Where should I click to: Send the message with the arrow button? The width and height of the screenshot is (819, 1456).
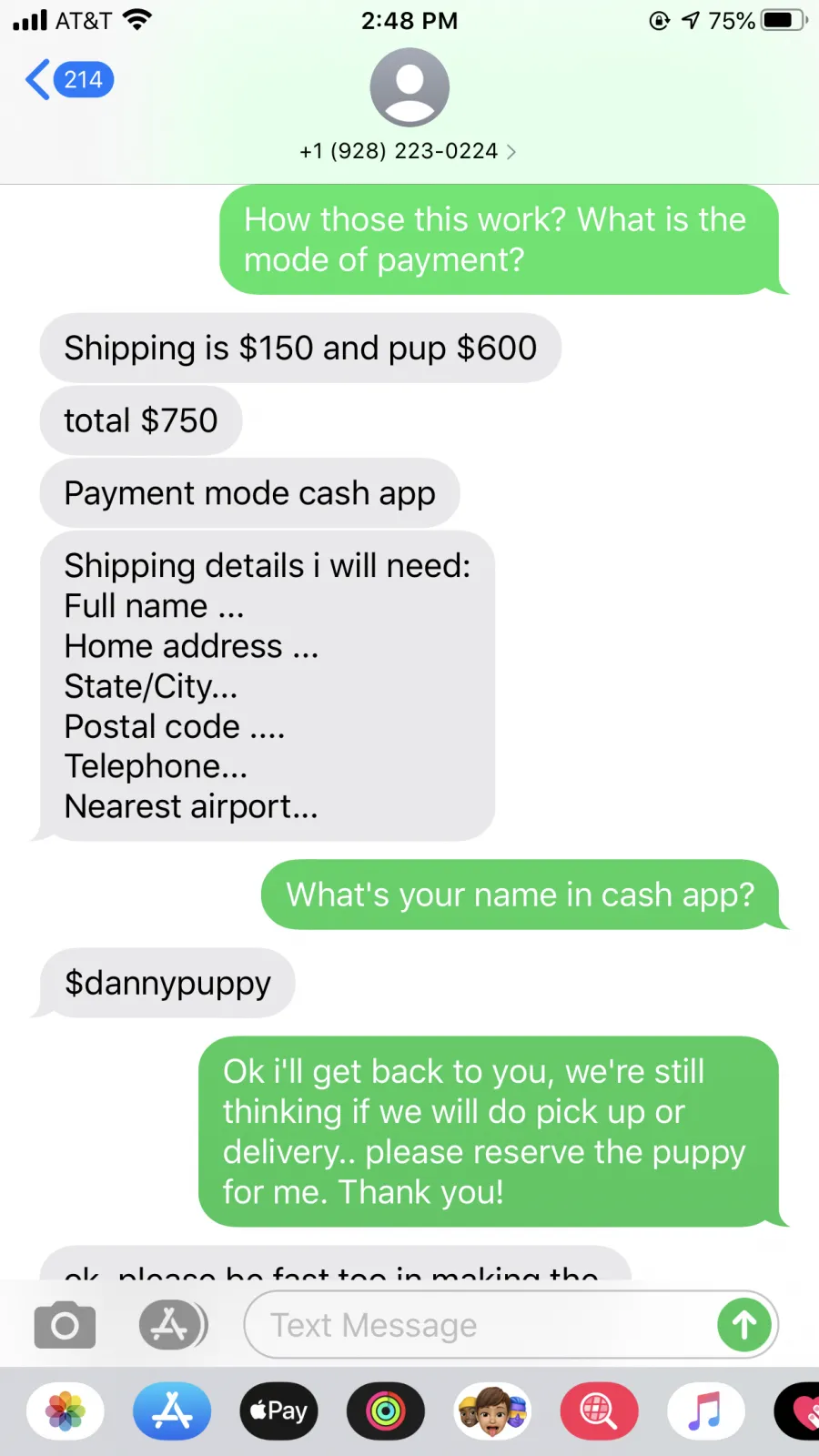point(744,1325)
